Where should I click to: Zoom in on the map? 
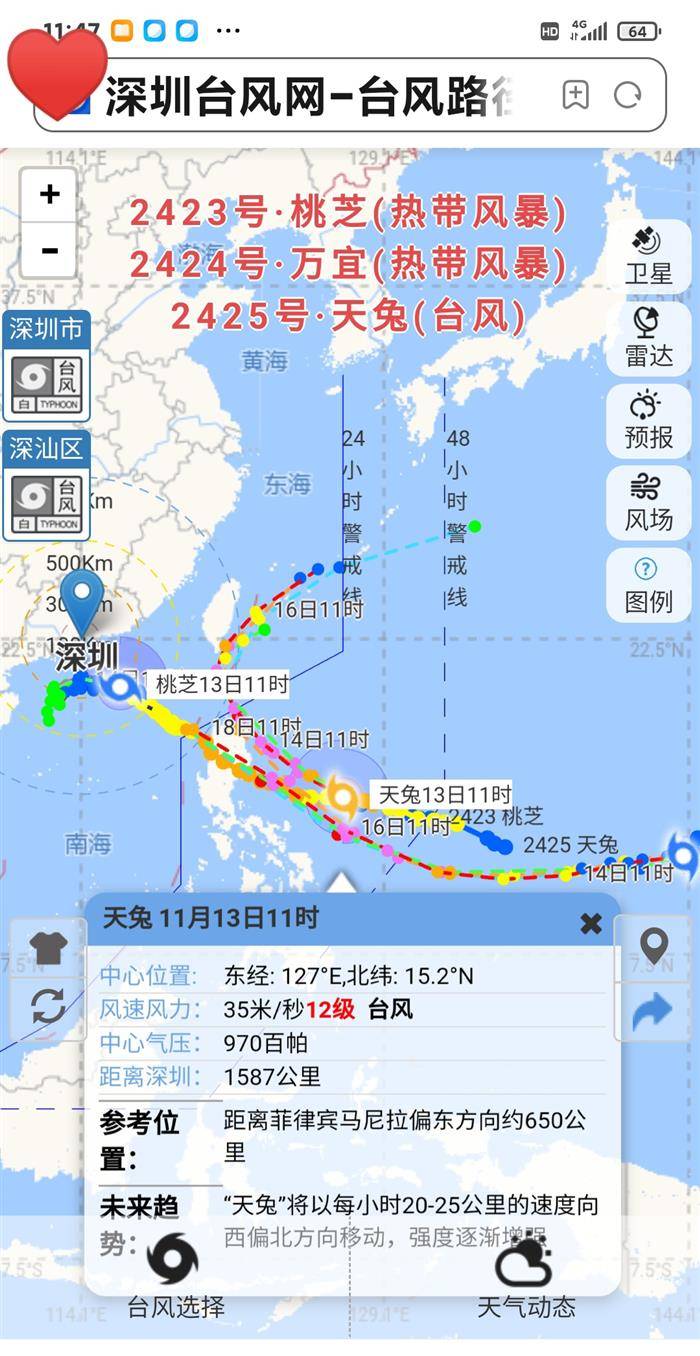pyautogui.click(x=49, y=195)
